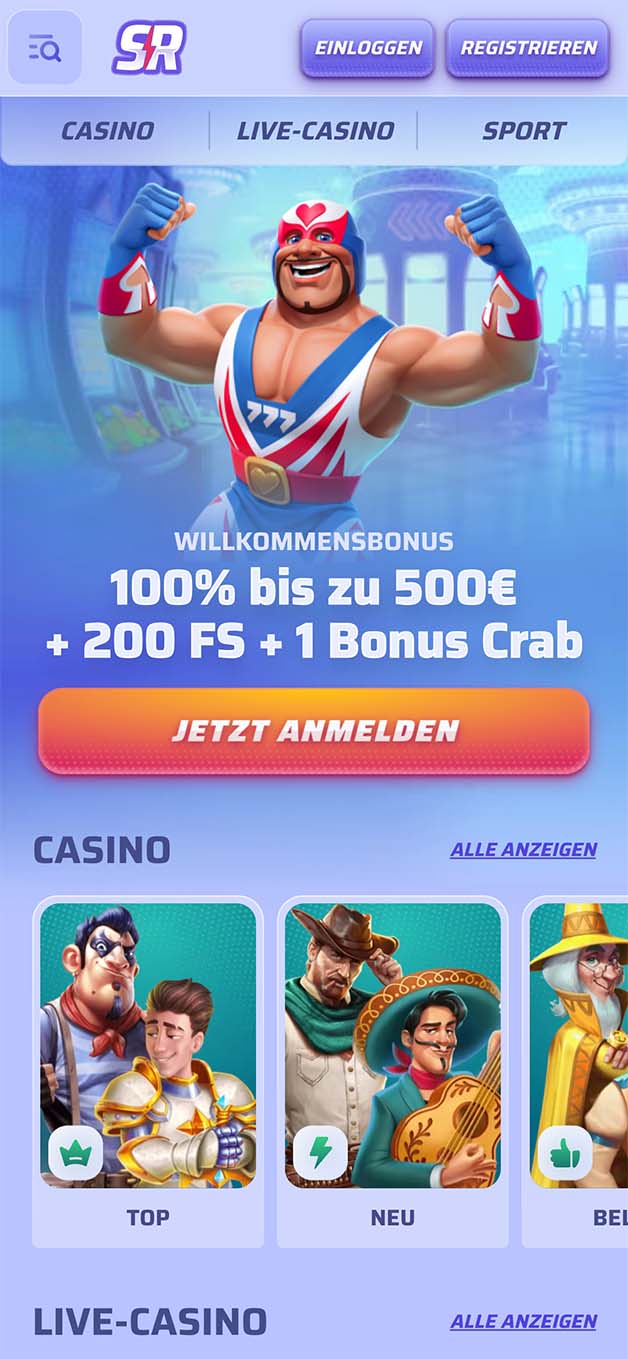Tap Jetzt Anmelden welcome bonus button
The width and height of the screenshot is (628, 1359).
point(314,731)
